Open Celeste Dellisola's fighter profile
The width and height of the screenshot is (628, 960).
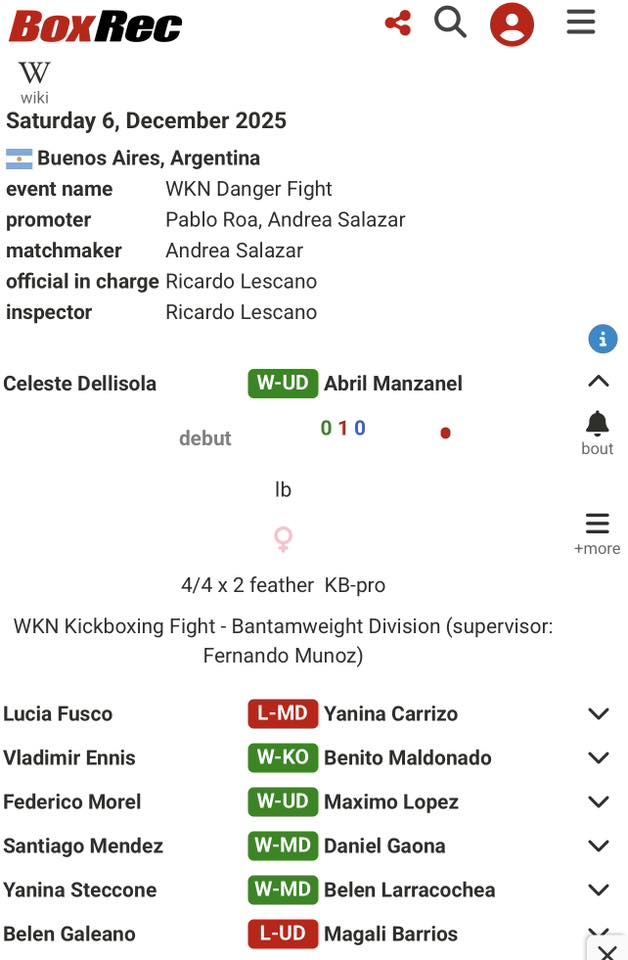[80, 384]
